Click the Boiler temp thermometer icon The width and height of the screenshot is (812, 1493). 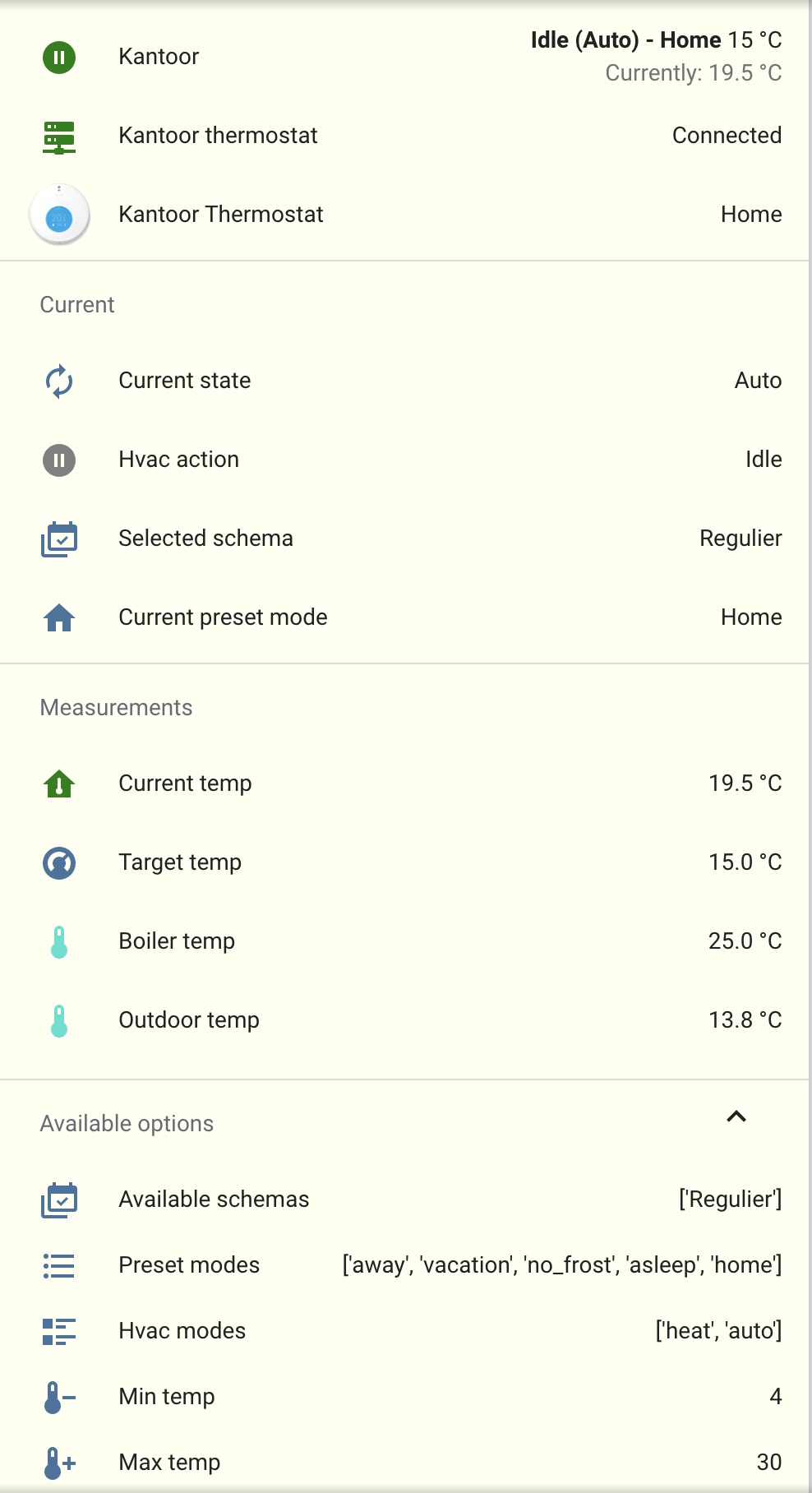(58, 941)
